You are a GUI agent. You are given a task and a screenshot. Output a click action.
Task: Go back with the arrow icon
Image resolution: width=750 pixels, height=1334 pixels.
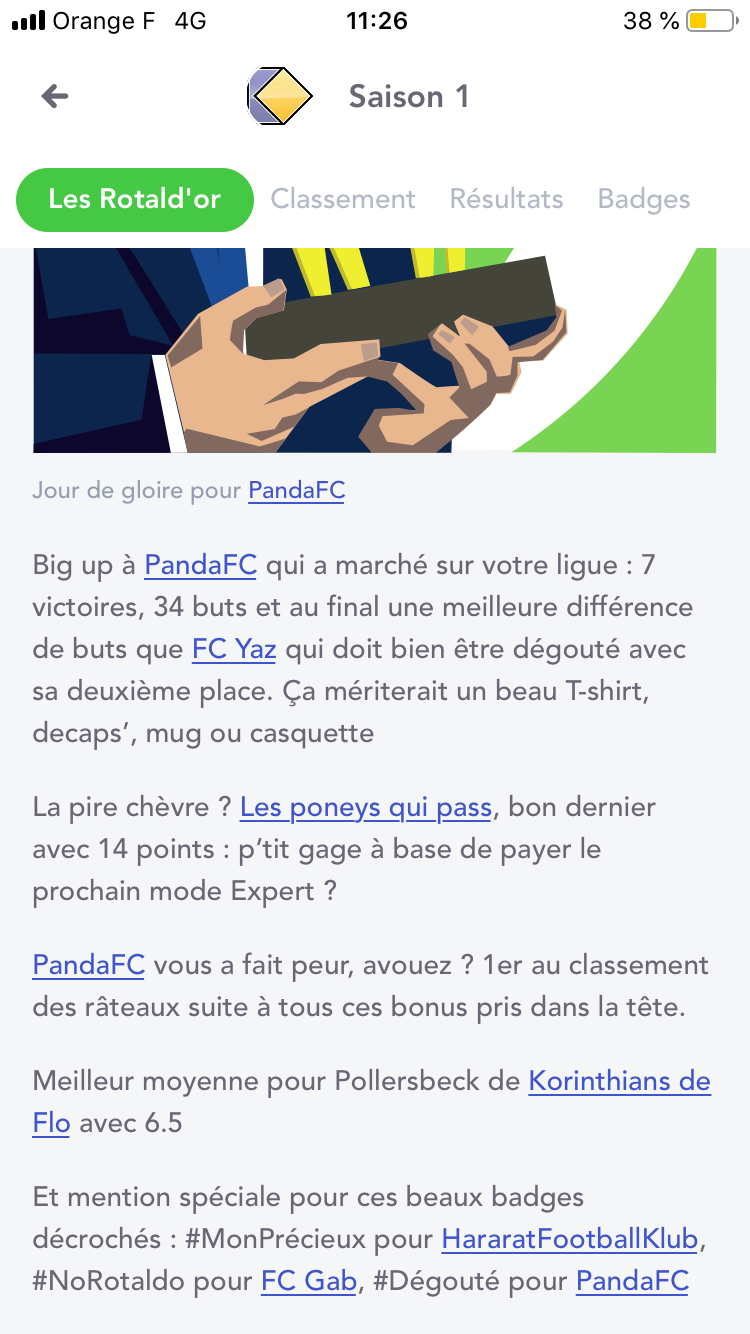point(55,96)
